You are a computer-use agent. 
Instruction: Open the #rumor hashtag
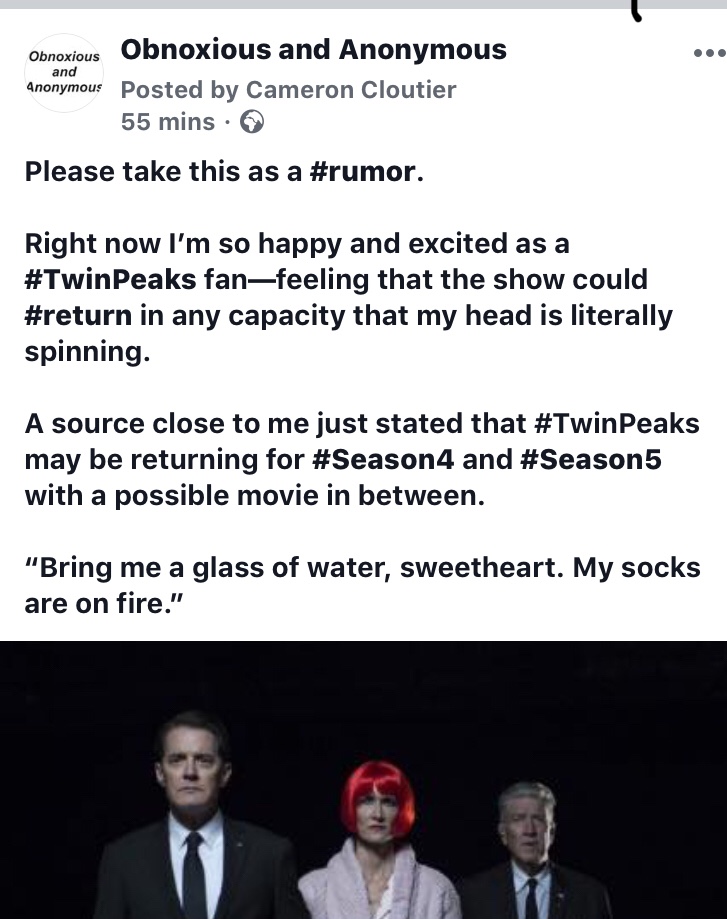362,172
